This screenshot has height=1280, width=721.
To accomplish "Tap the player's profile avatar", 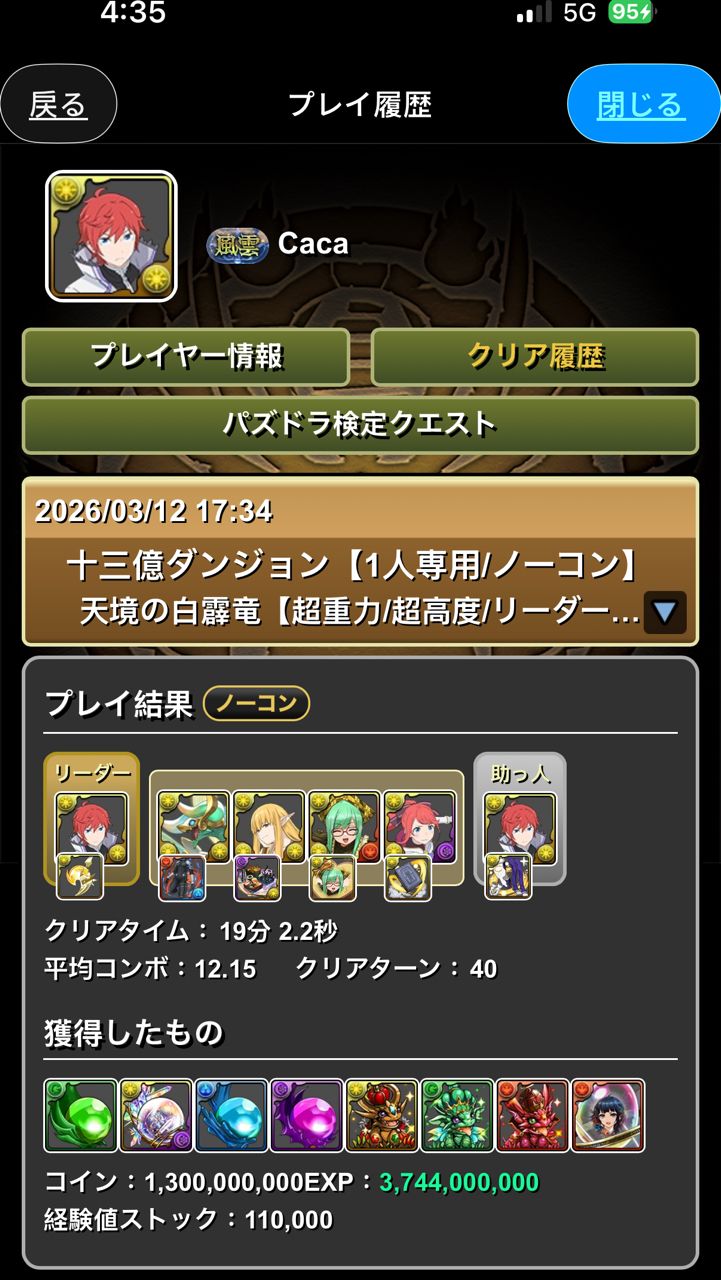I will tap(111, 236).
